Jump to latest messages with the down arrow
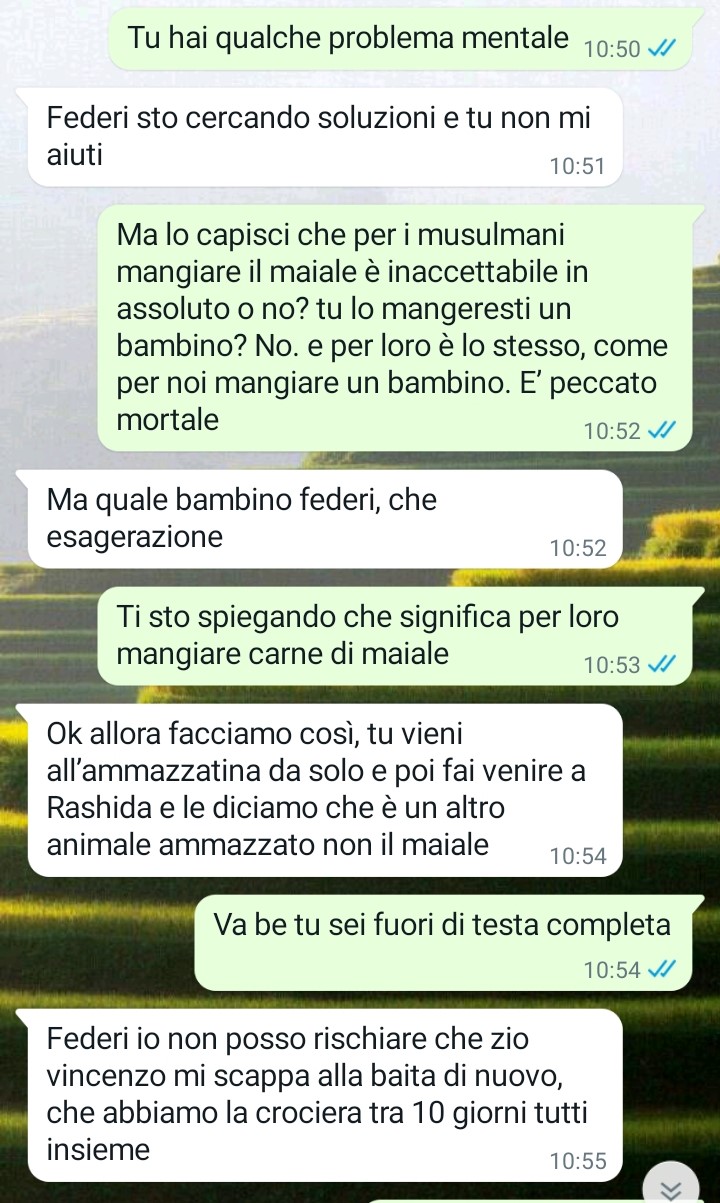 (672, 1185)
